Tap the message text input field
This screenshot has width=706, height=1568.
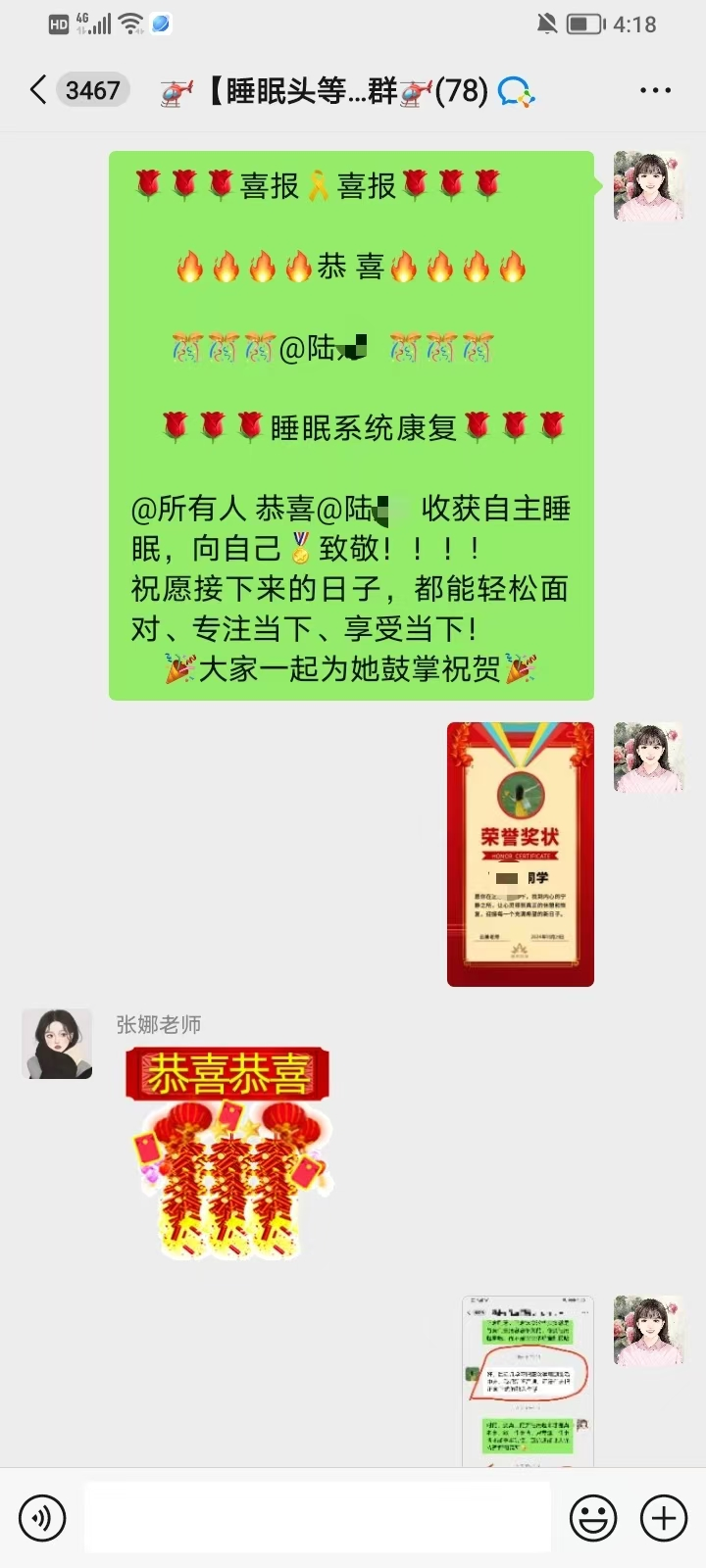(x=317, y=1518)
